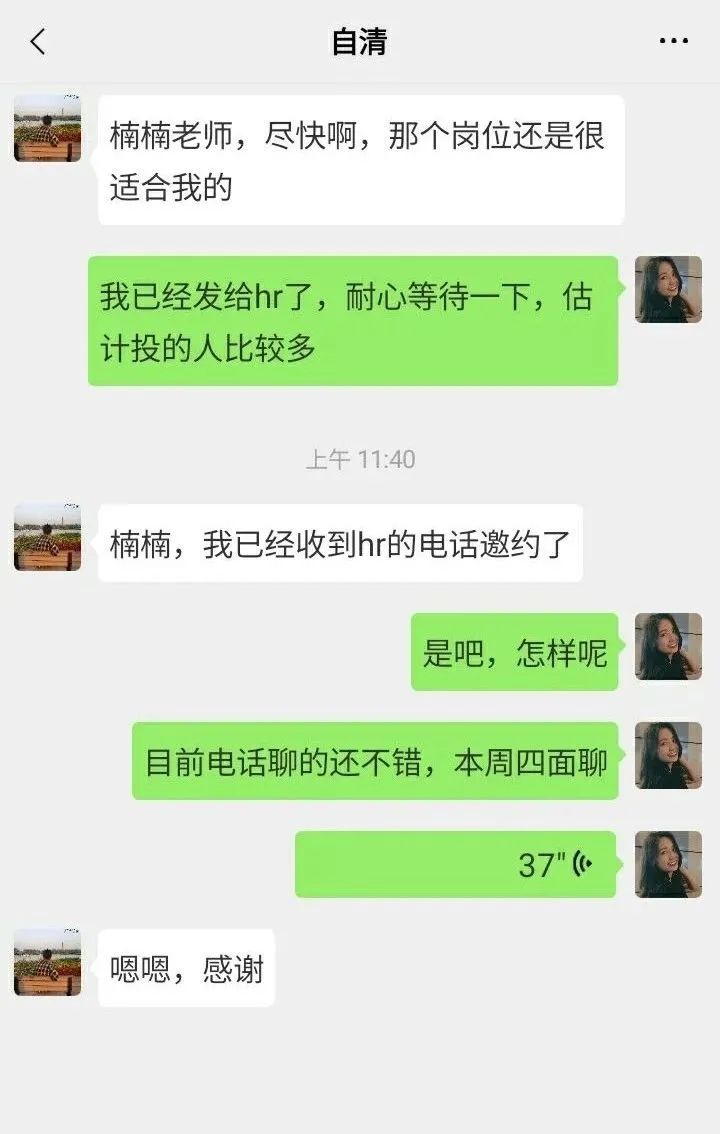Play the 37-second voice message
This screenshot has width=720, height=1134.
455,864
